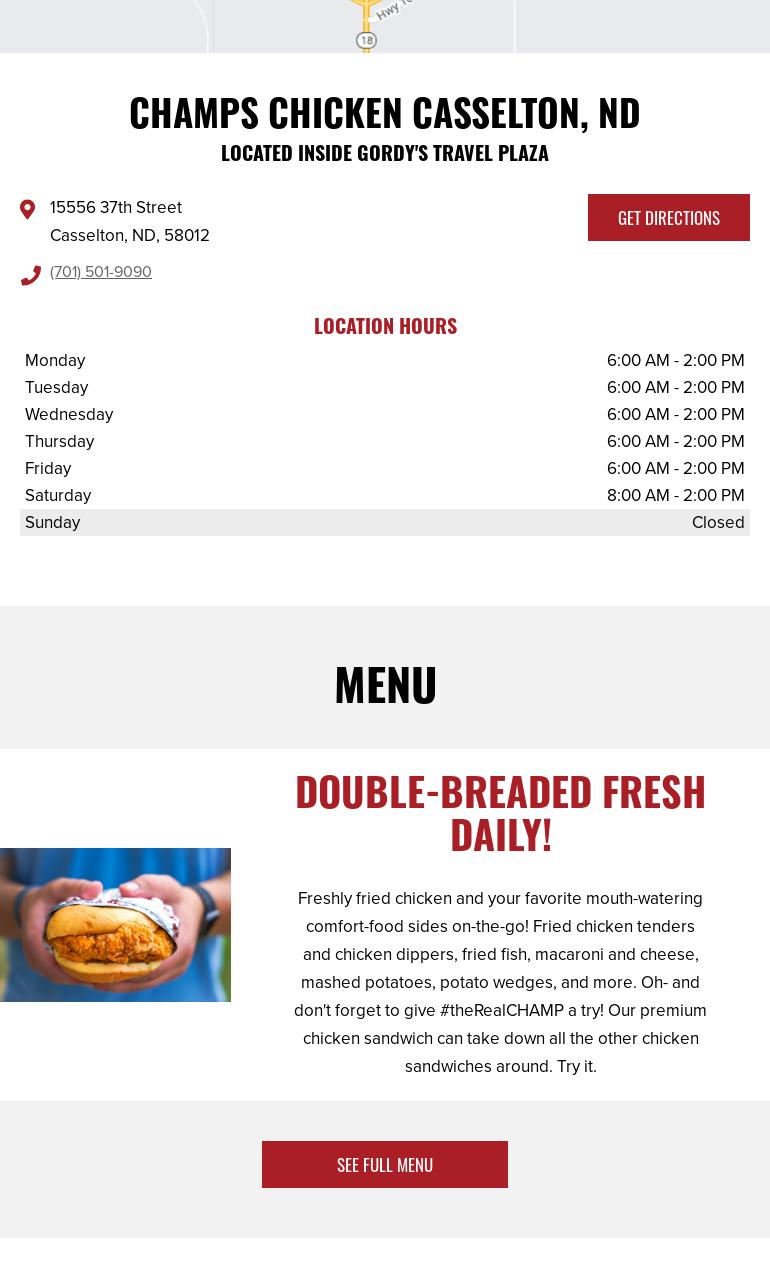Click the GET DIRECTIONS button
This screenshot has height=1280, width=770.
(x=668, y=217)
